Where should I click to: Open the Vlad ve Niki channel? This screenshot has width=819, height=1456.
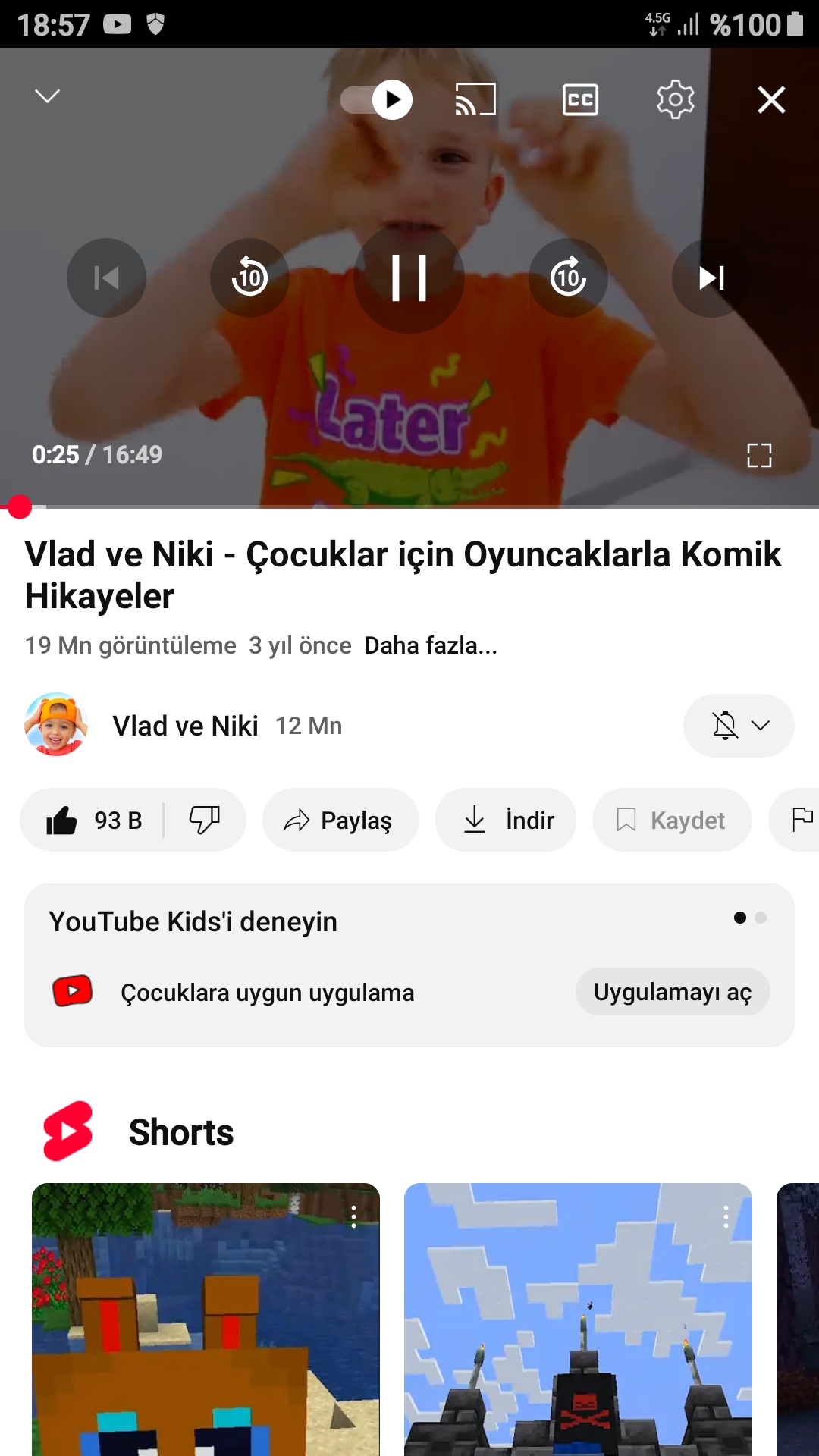185,726
